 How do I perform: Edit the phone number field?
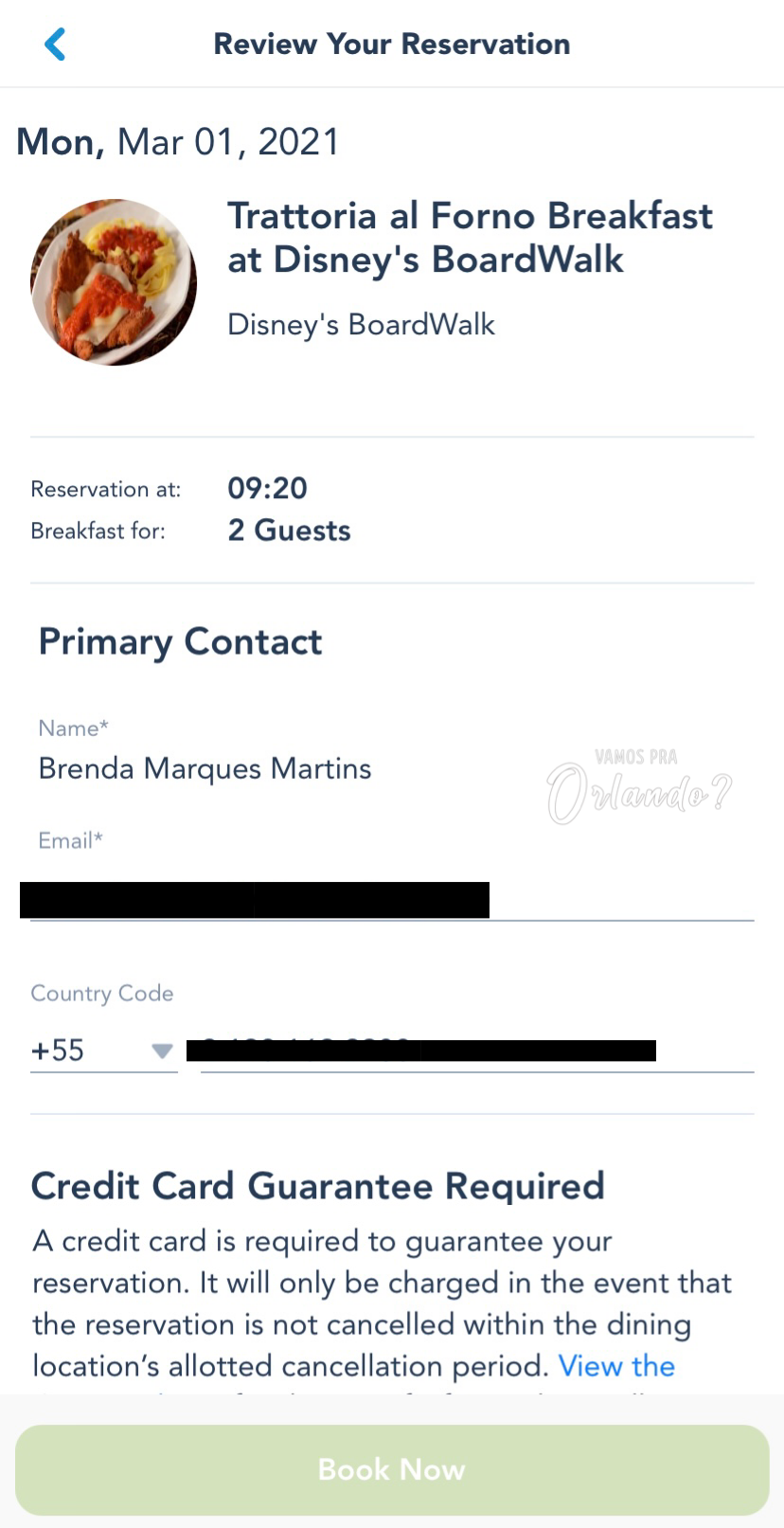(477, 1051)
